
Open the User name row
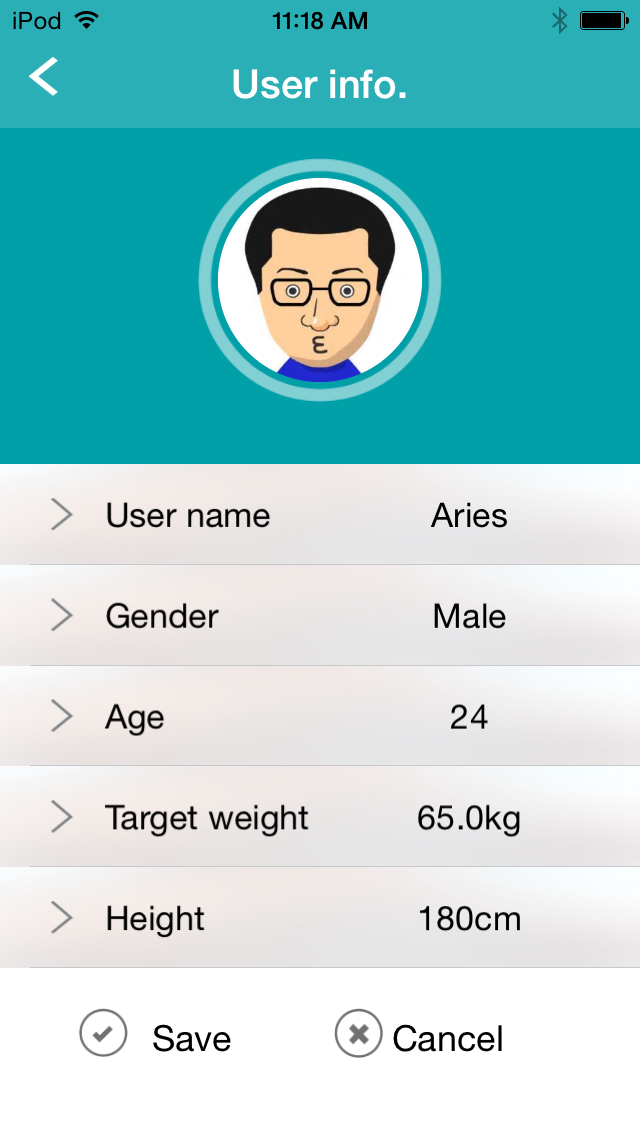click(x=320, y=514)
